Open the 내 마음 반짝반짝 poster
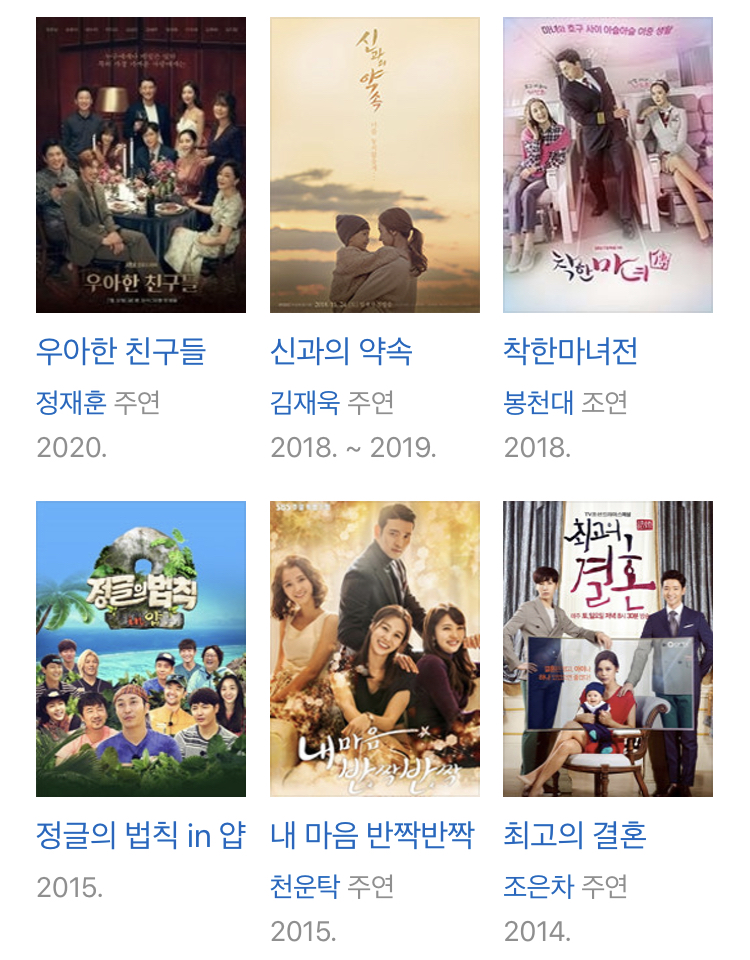750x960 pixels. (x=375, y=649)
